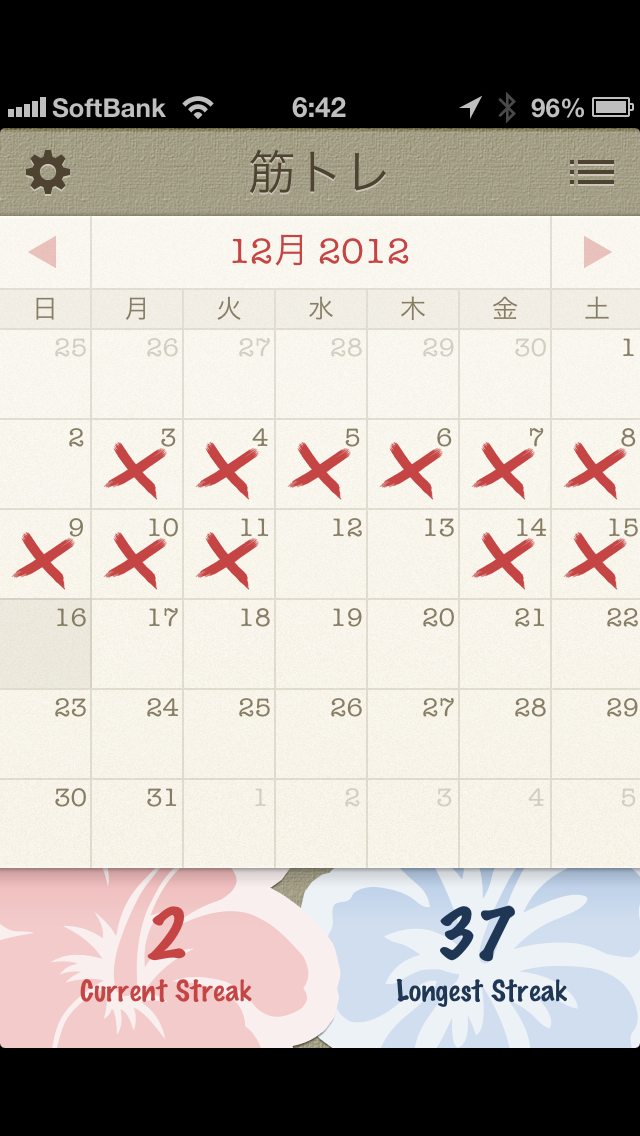Viewport: 640px width, 1136px height.
Task: Unmark the X on December 6
Action: [x=413, y=464]
